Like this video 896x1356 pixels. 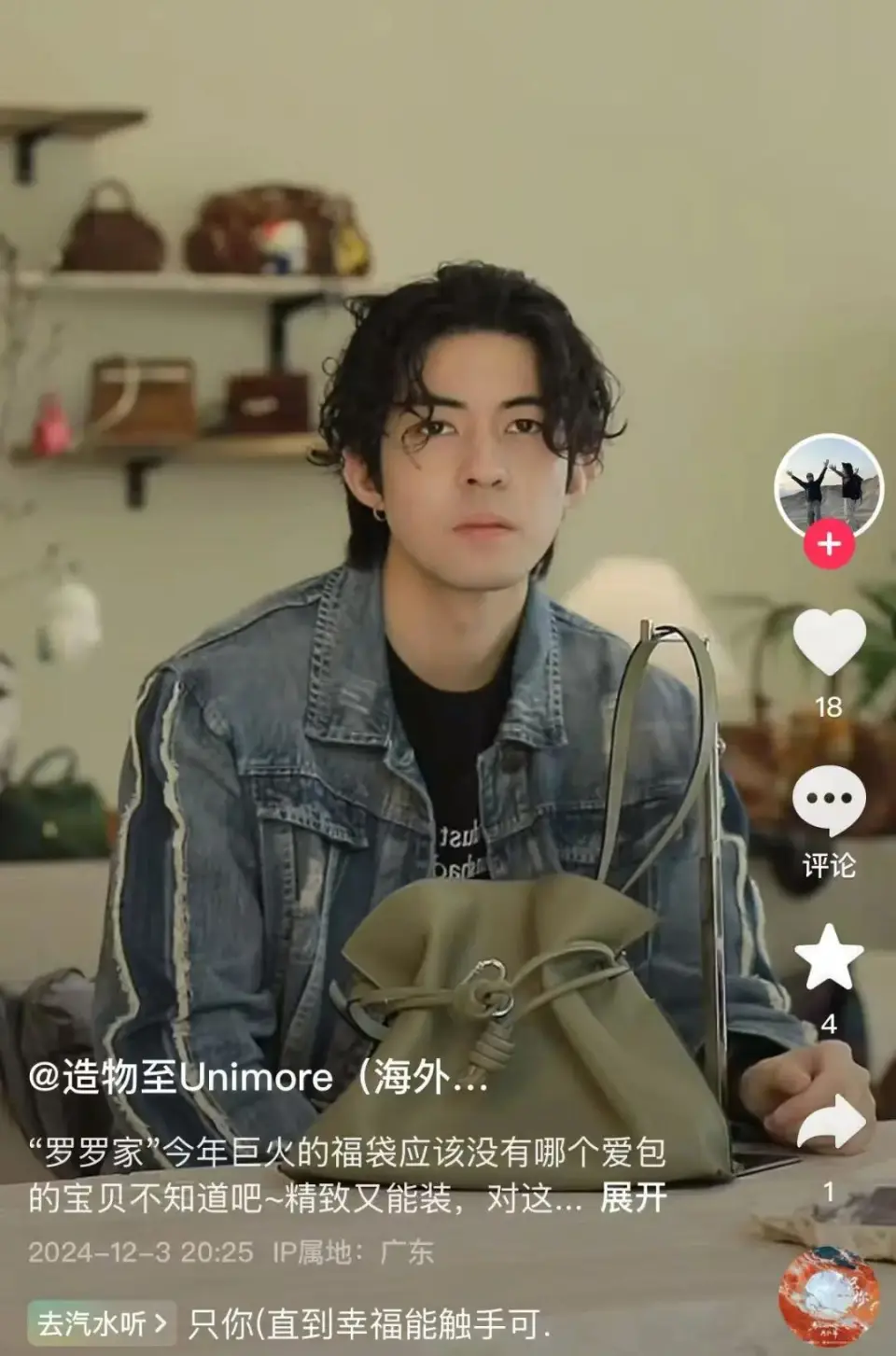point(829,642)
